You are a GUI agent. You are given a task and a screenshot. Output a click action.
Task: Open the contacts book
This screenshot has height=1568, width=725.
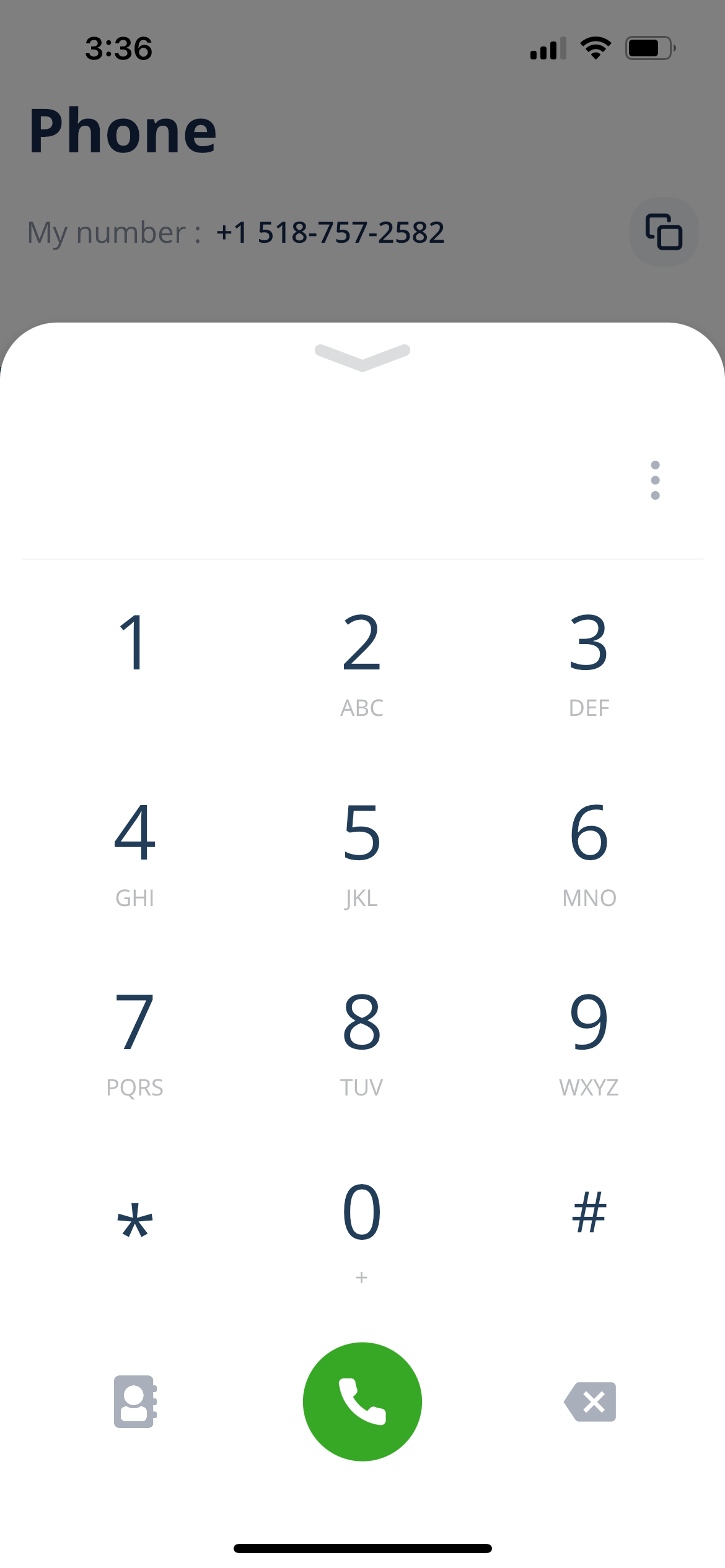coord(134,1402)
